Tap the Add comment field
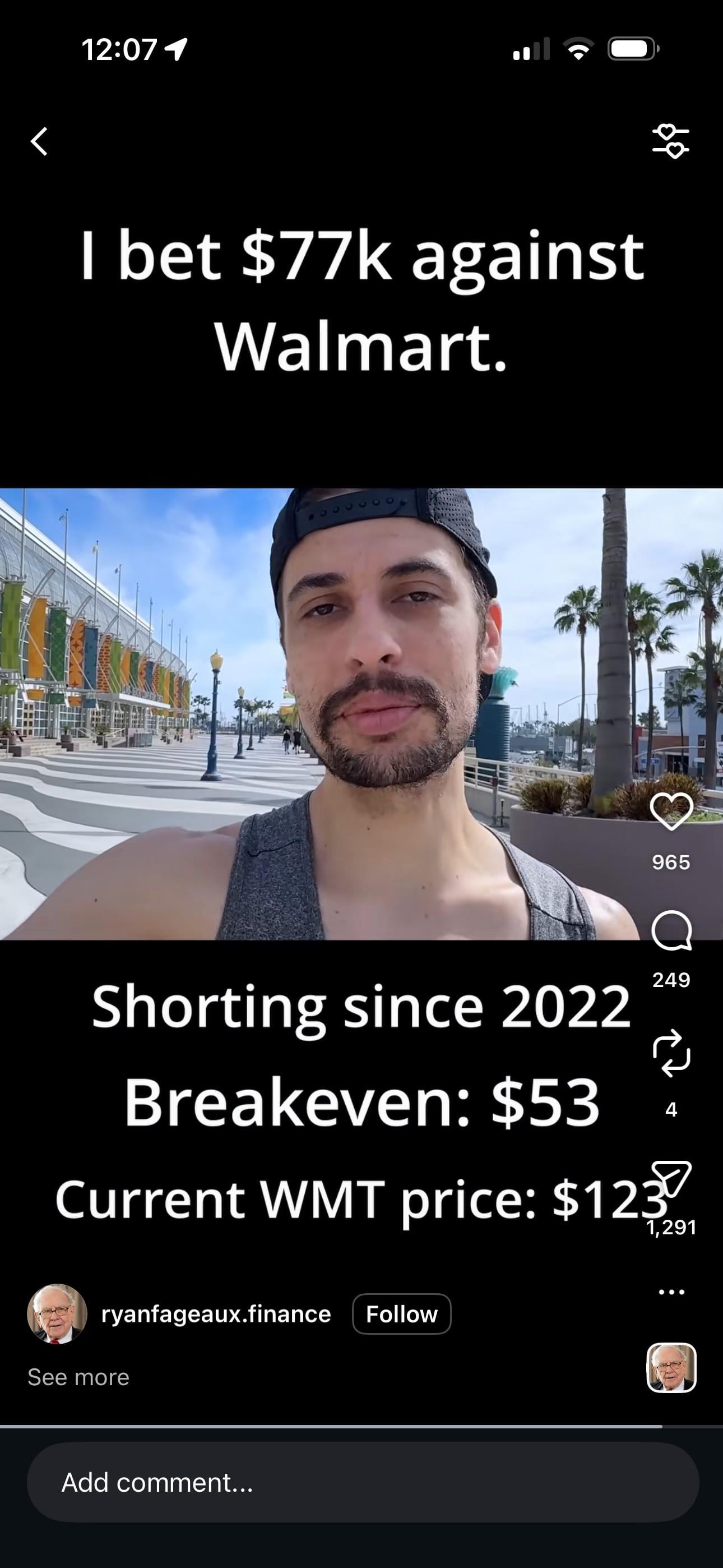 362,1482
